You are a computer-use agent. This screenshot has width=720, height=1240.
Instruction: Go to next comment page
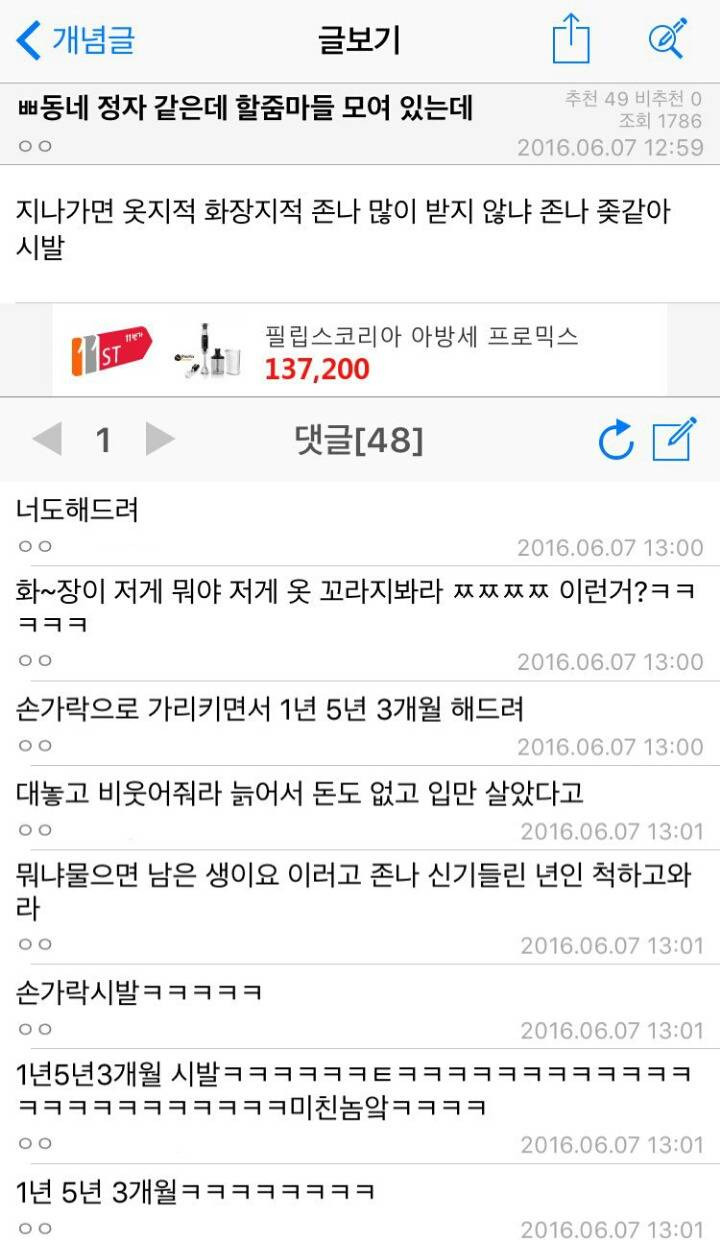click(160, 439)
